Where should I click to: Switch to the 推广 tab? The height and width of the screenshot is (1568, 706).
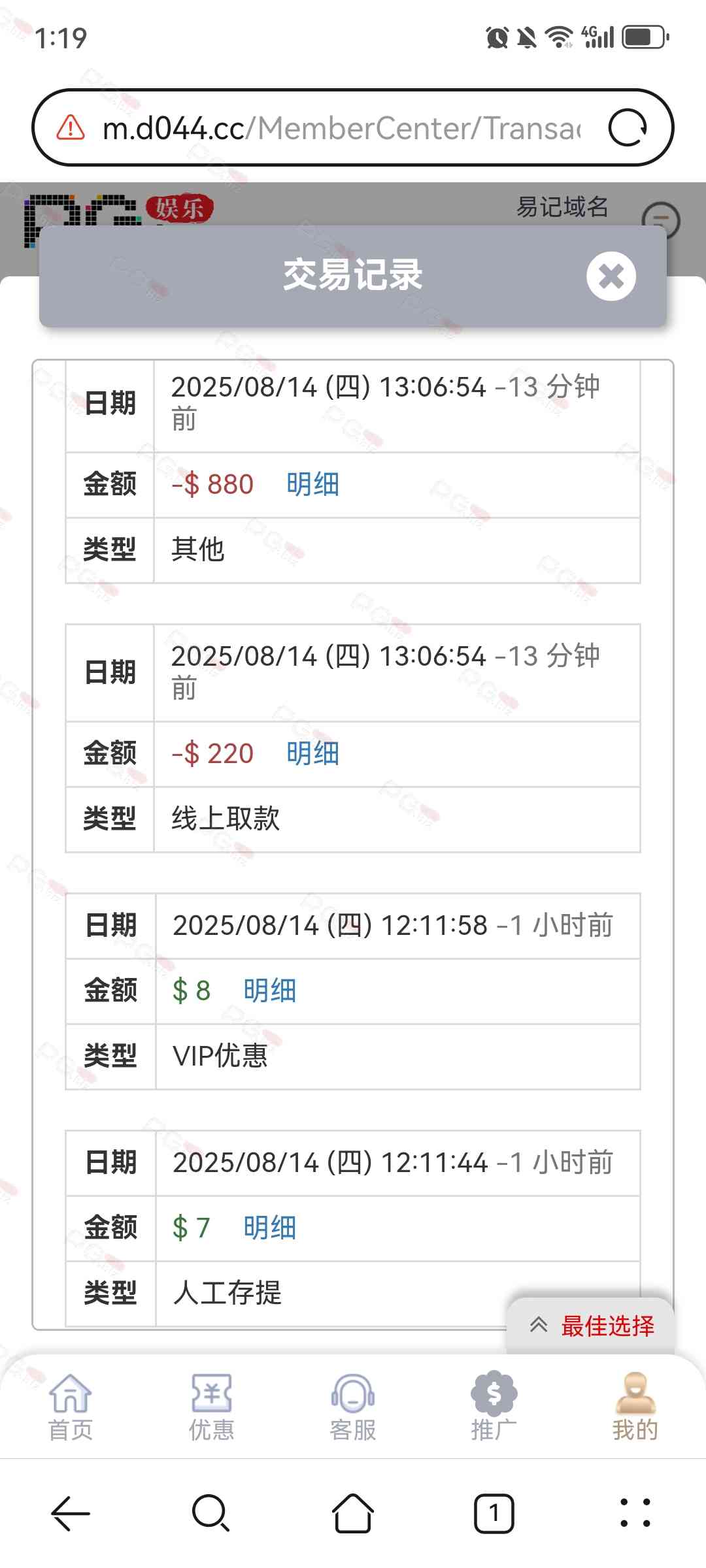pos(494,1407)
